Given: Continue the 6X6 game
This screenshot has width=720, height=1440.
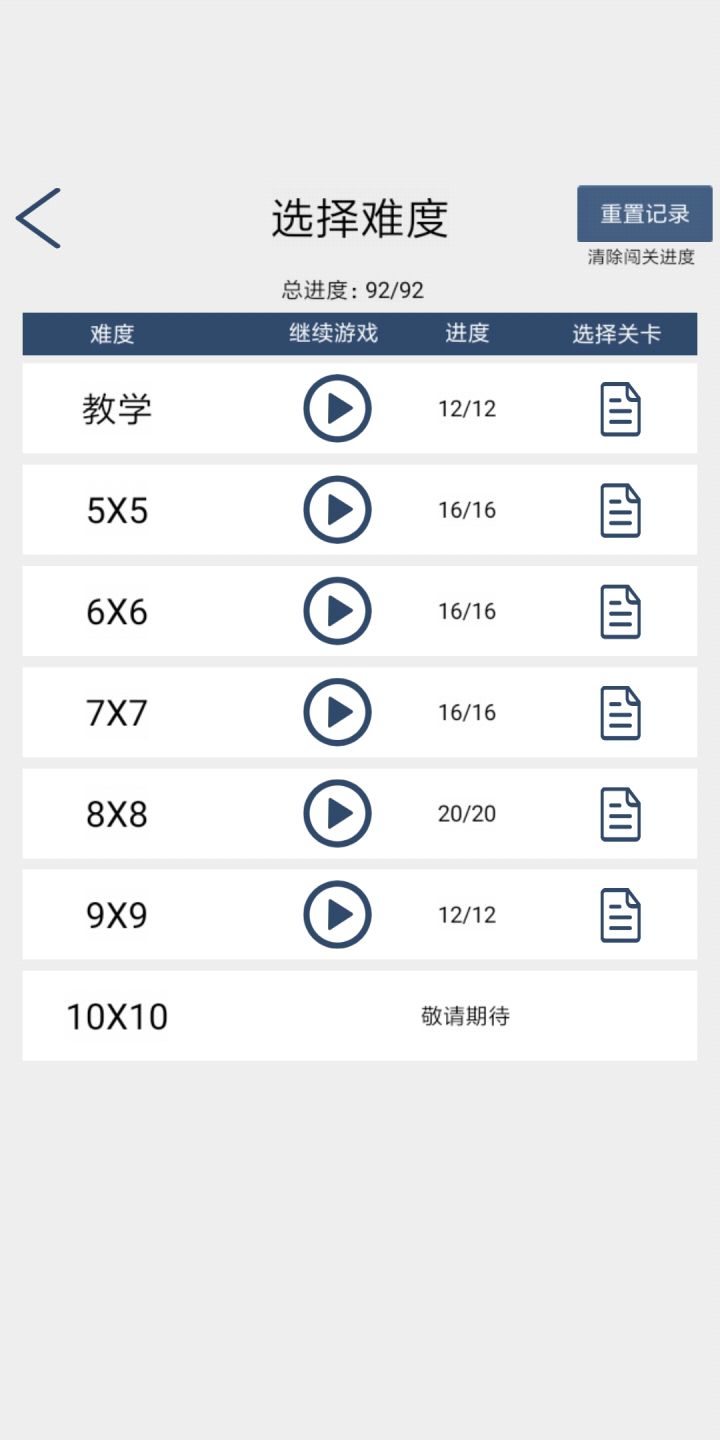Looking at the screenshot, I should click(x=337, y=611).
